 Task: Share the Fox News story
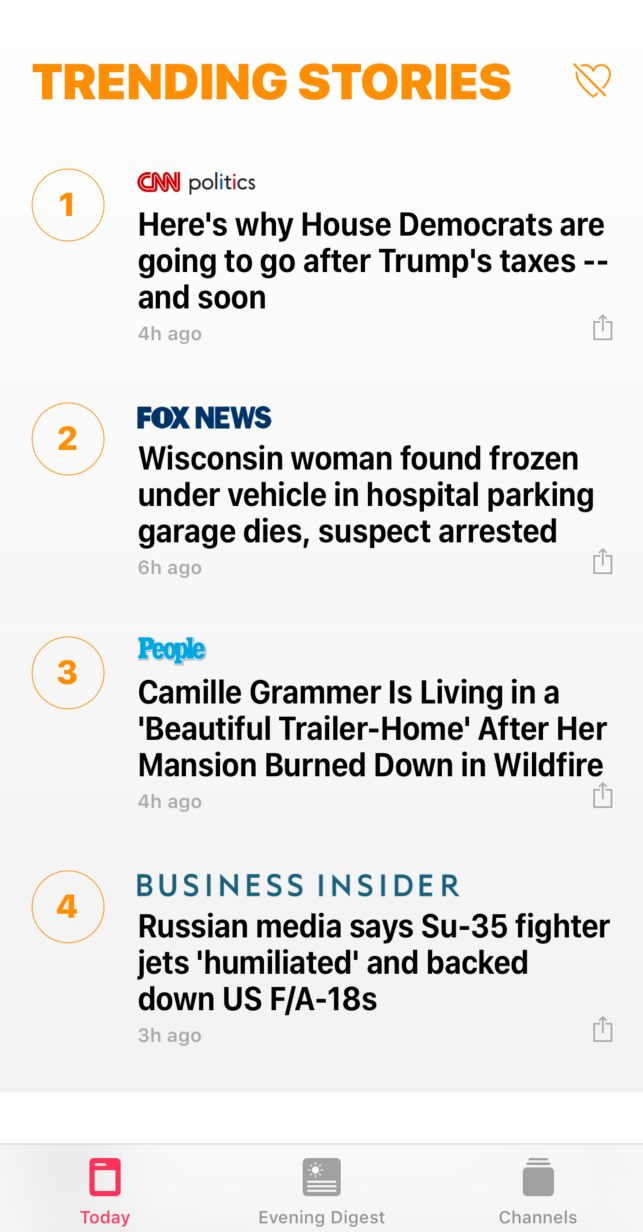[602, 562]
